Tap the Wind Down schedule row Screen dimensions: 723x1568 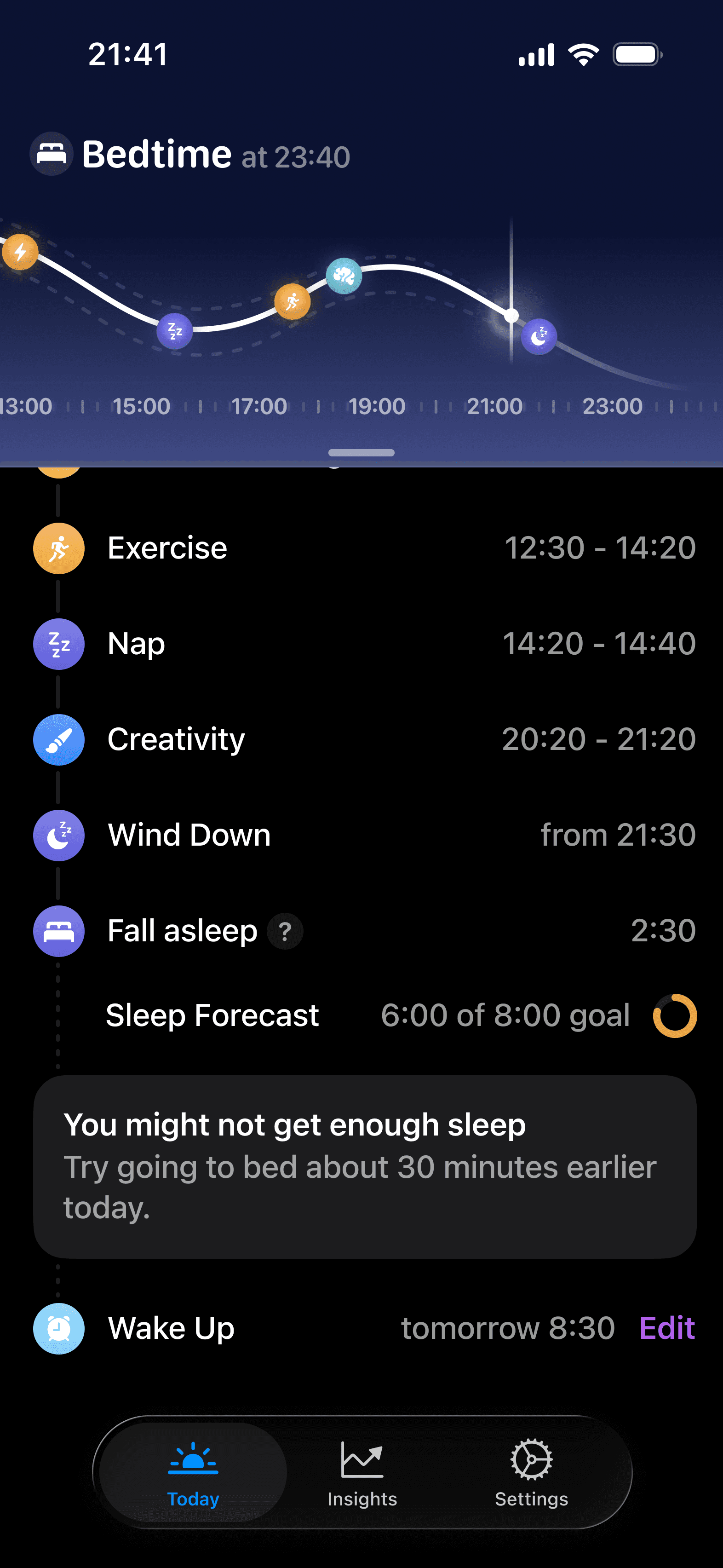[x=361, y=835]
